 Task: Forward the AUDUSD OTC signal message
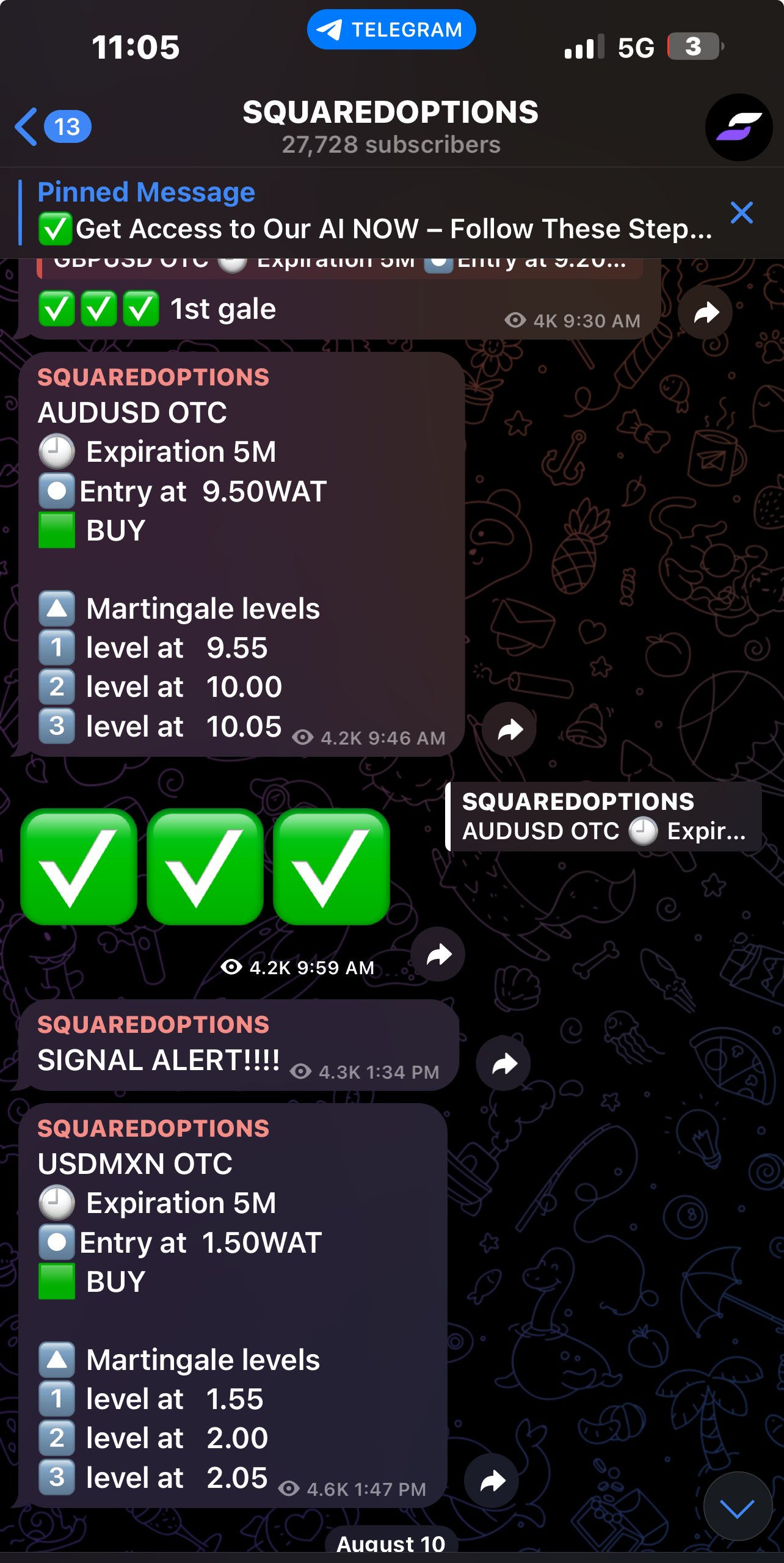(509, 729)
